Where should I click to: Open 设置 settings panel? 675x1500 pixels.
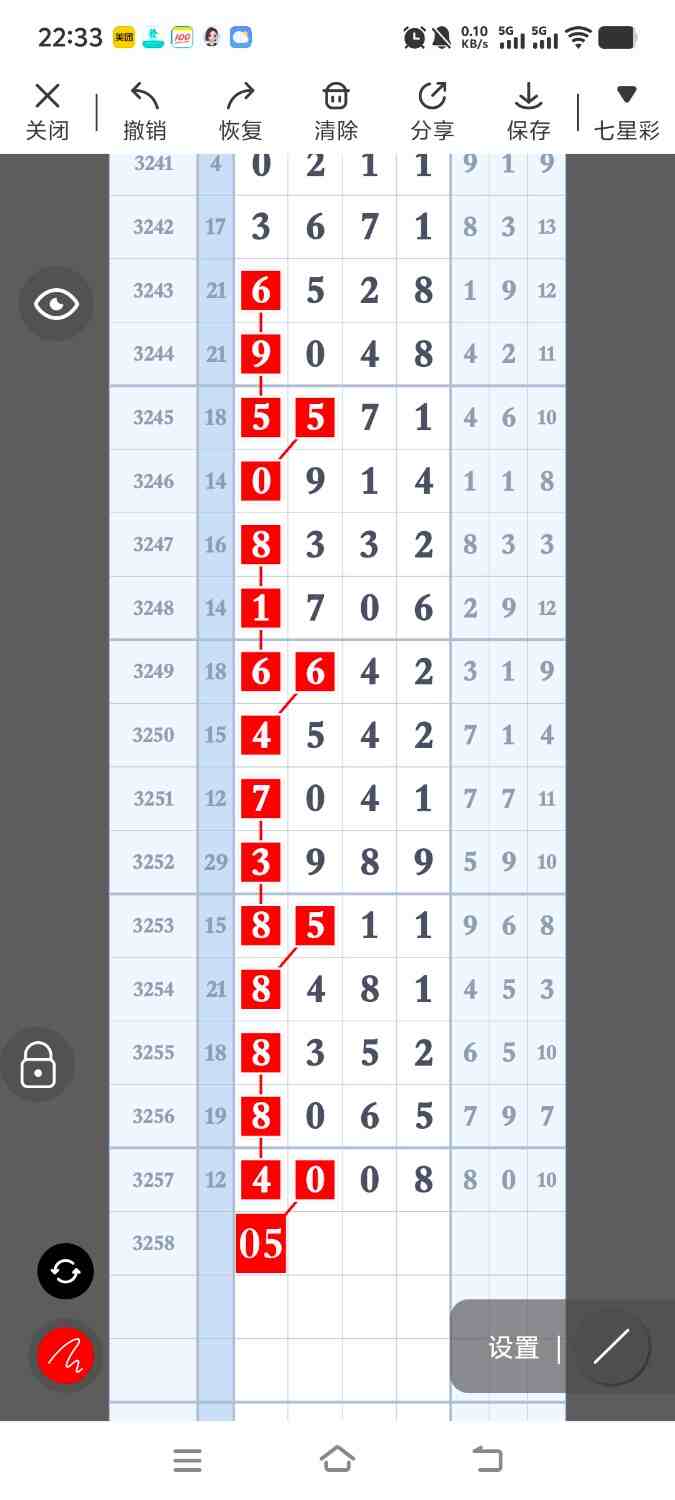[514, 1347]
